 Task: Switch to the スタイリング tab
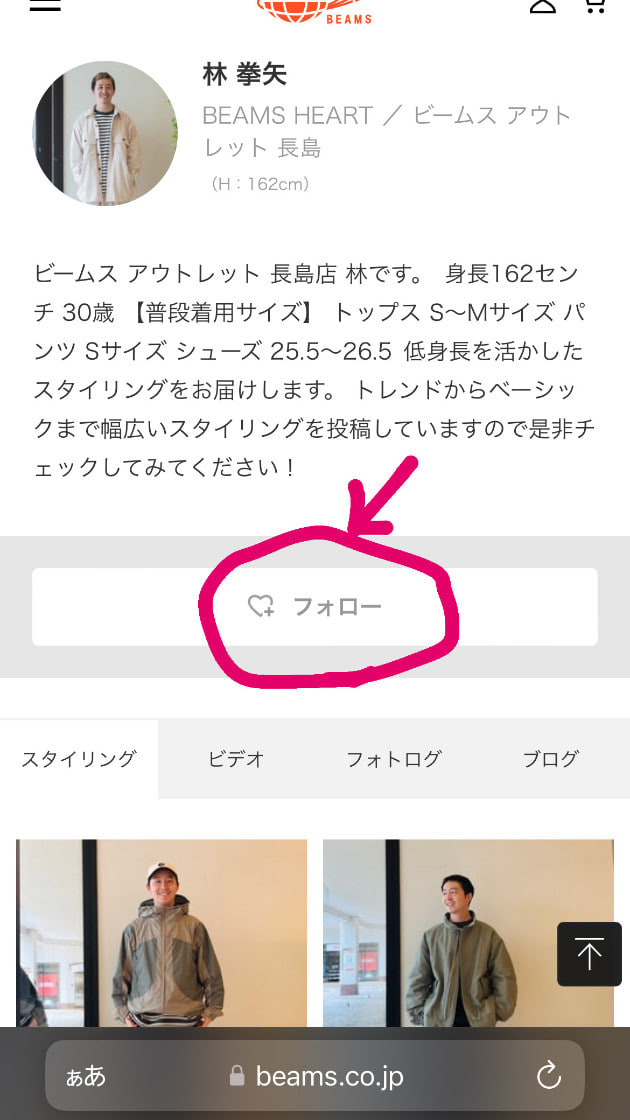(x=79, y=758)
